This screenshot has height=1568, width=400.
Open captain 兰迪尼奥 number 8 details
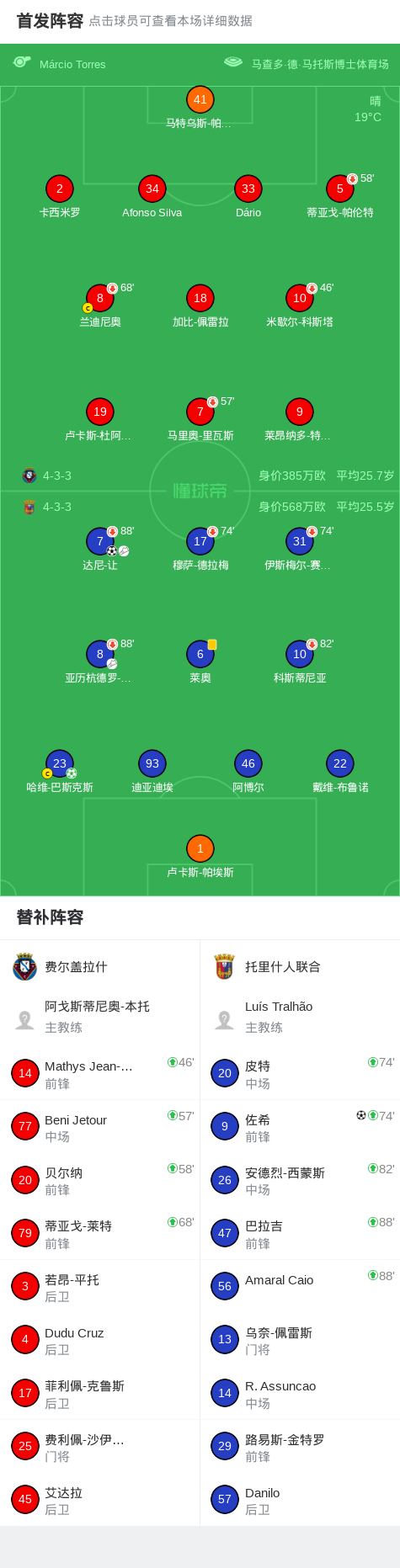[x=99, y=298]
